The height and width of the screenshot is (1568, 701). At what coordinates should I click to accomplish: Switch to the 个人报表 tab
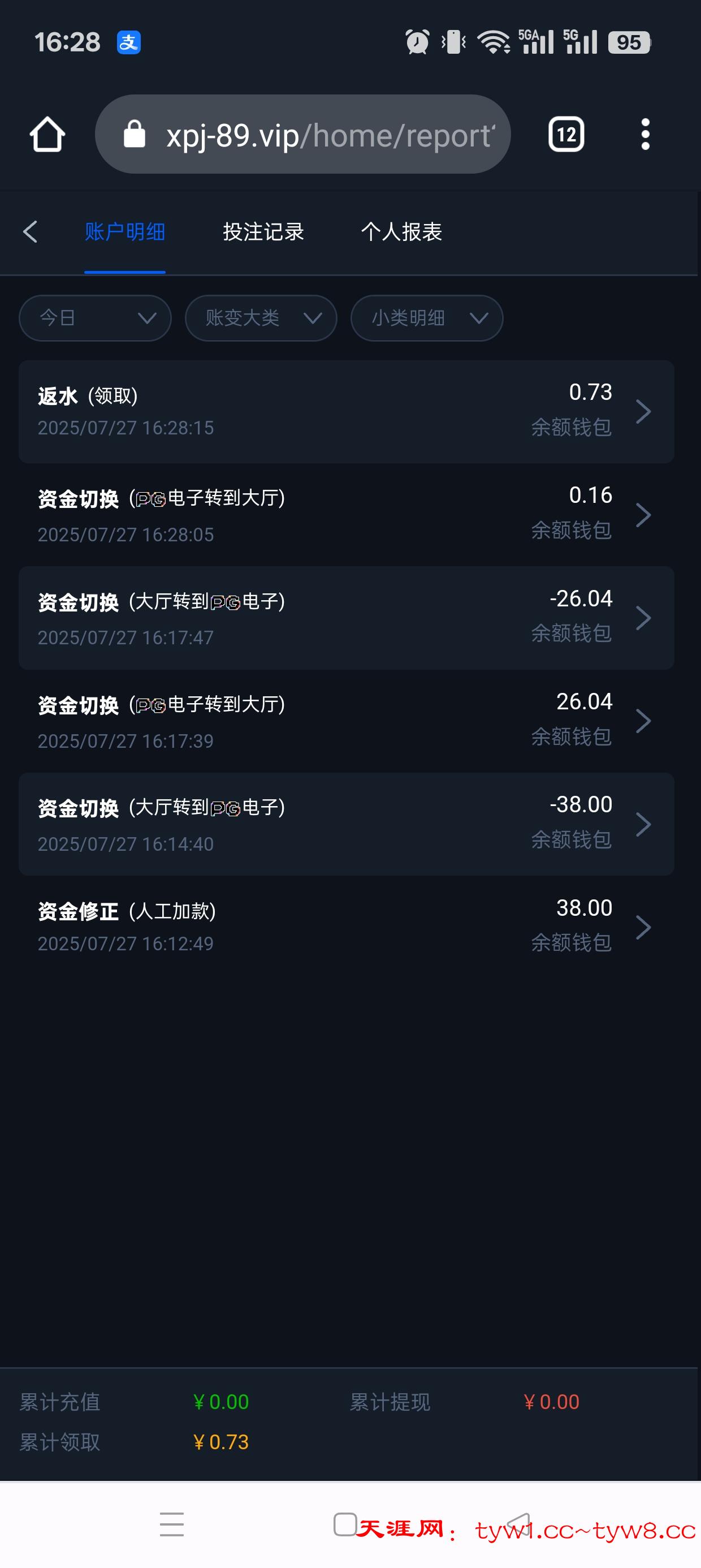[x=401, y=232]
